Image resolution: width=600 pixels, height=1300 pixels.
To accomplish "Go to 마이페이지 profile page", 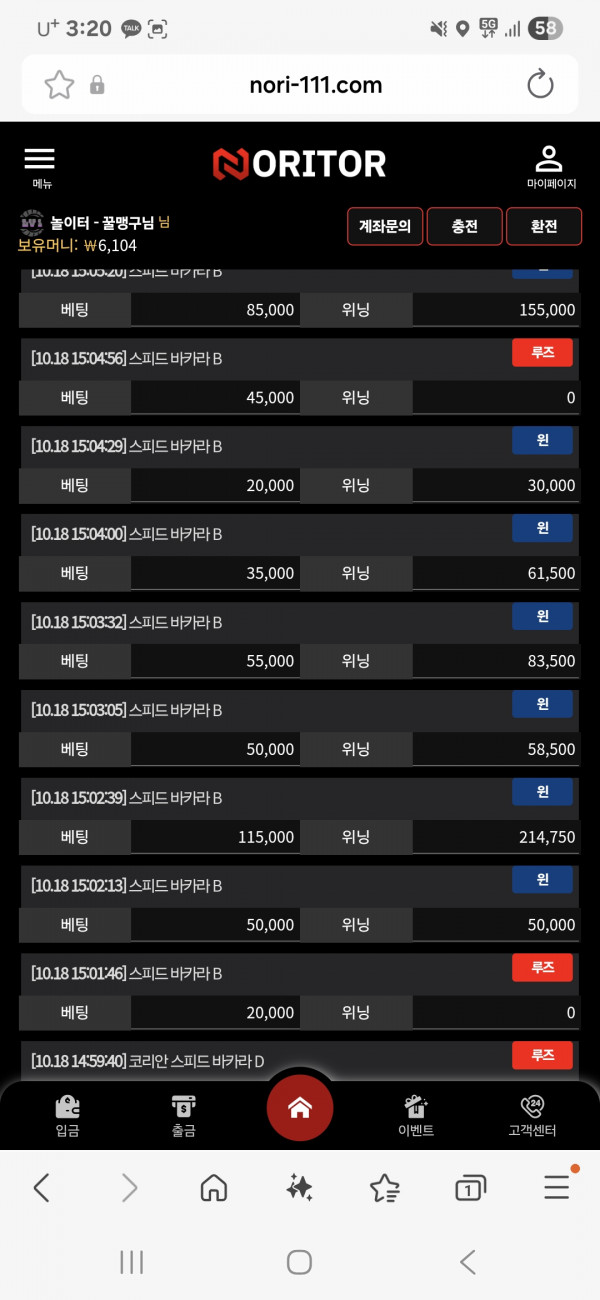I will coord(549,165).
